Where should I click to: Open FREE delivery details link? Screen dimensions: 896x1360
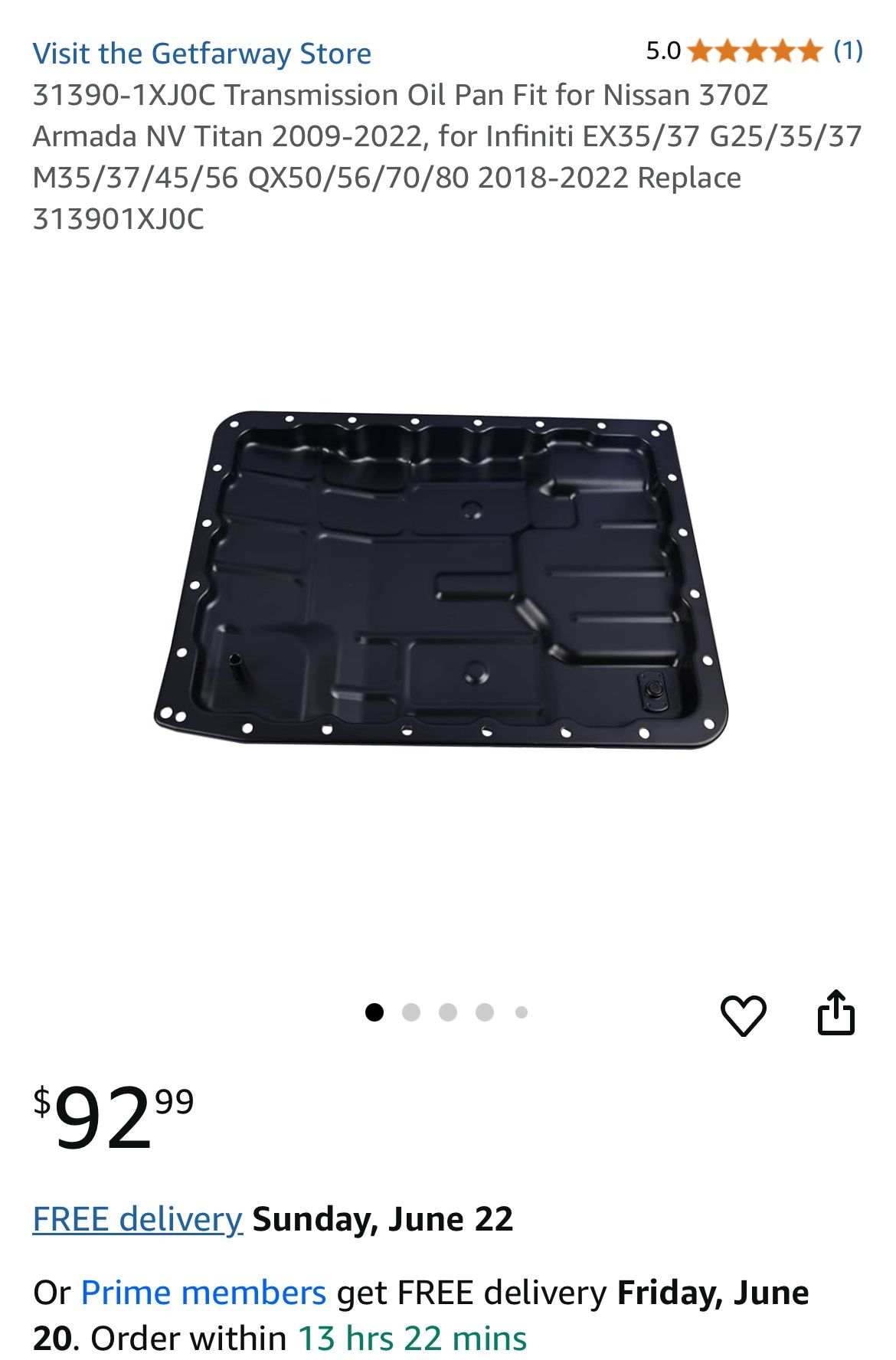point(138,1218)
